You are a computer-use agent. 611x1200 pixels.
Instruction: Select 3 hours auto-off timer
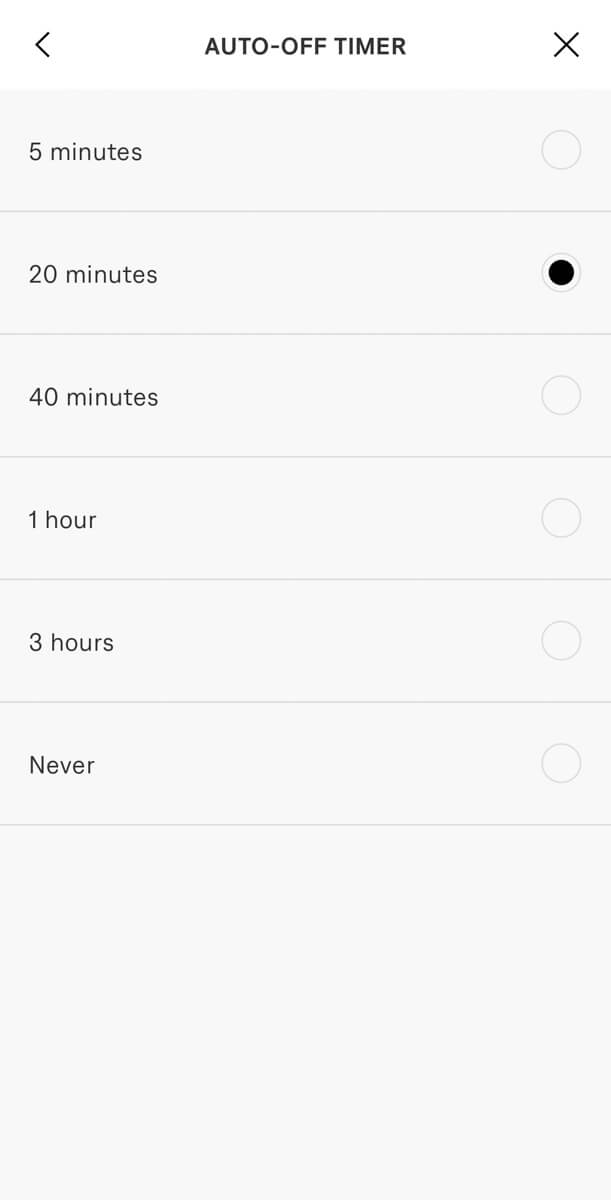coord(305,641)
